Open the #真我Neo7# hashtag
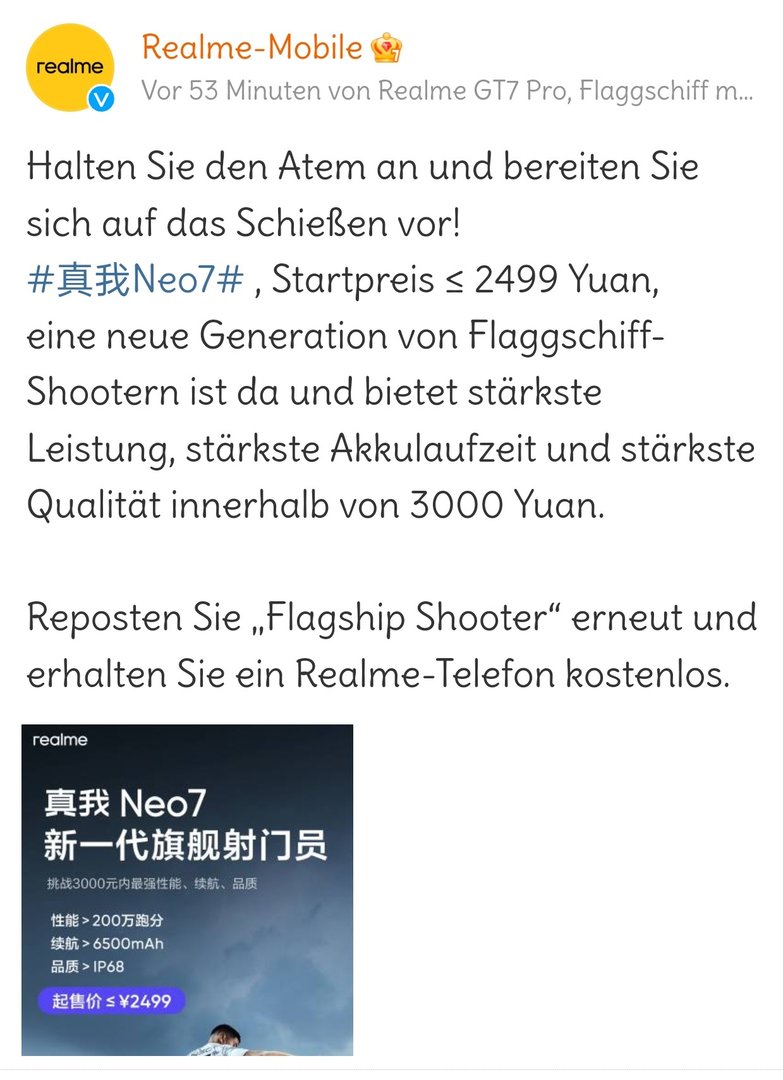Viewport: 783px width, 1080px height. (135, 281)
